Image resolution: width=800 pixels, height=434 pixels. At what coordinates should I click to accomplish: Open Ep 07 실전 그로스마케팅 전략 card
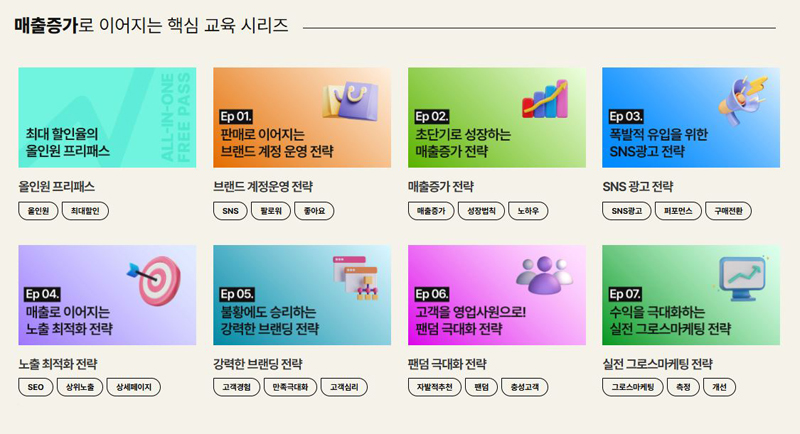690,295
